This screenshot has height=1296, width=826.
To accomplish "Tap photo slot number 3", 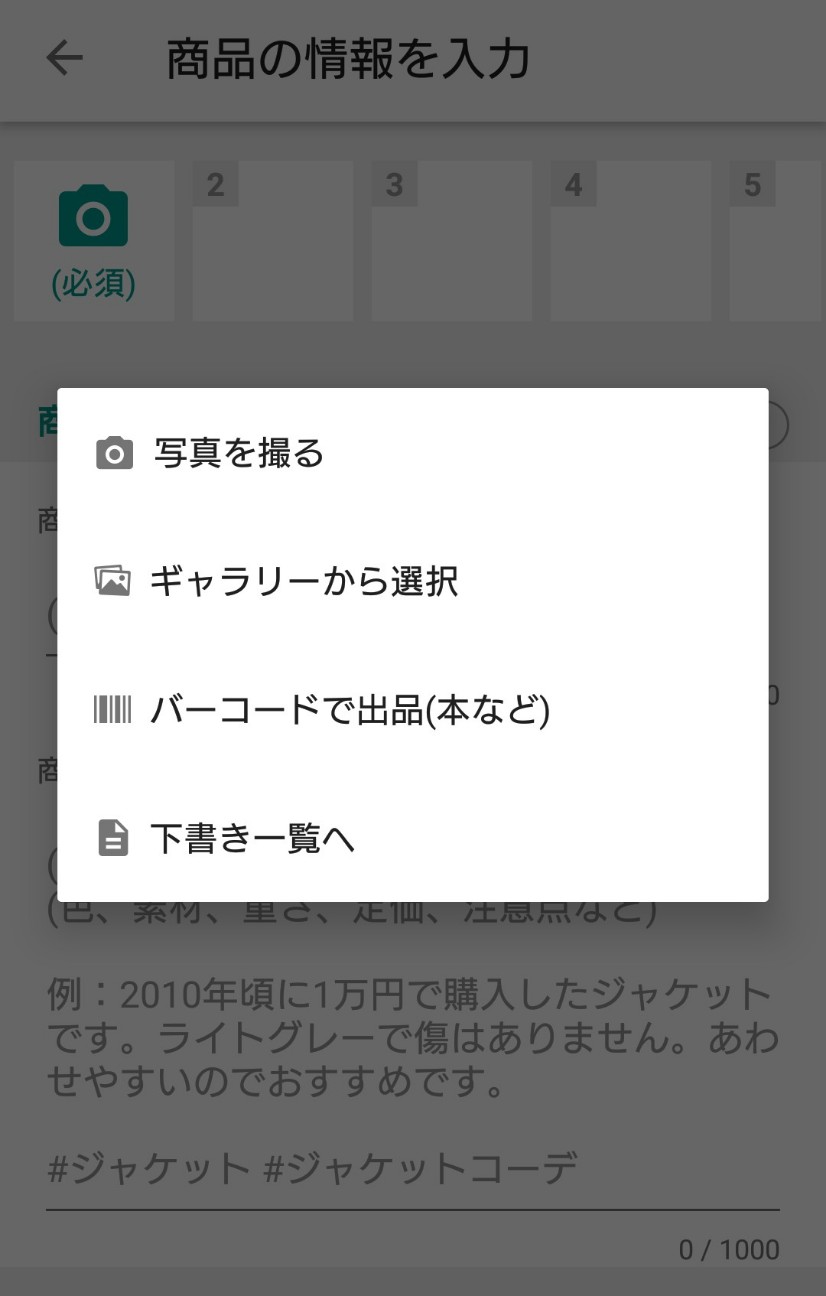I will tap(450, 240).
